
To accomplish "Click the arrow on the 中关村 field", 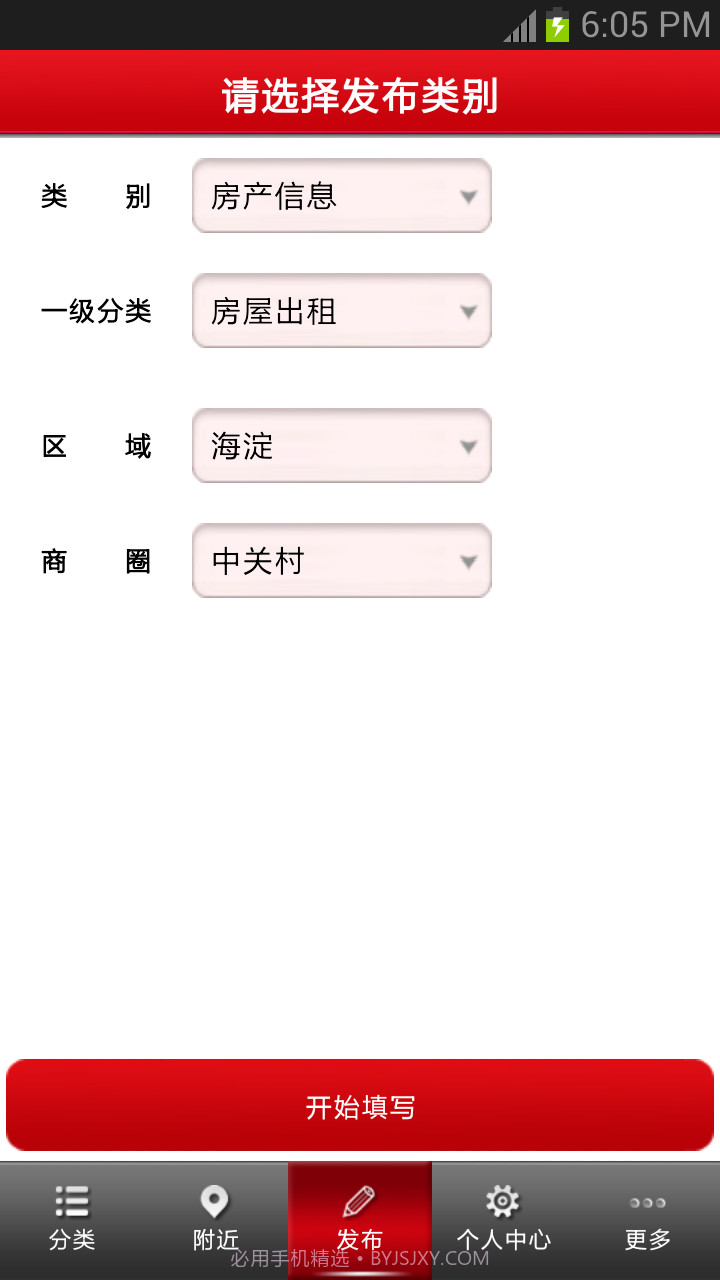I will click(x=468, y=561).
